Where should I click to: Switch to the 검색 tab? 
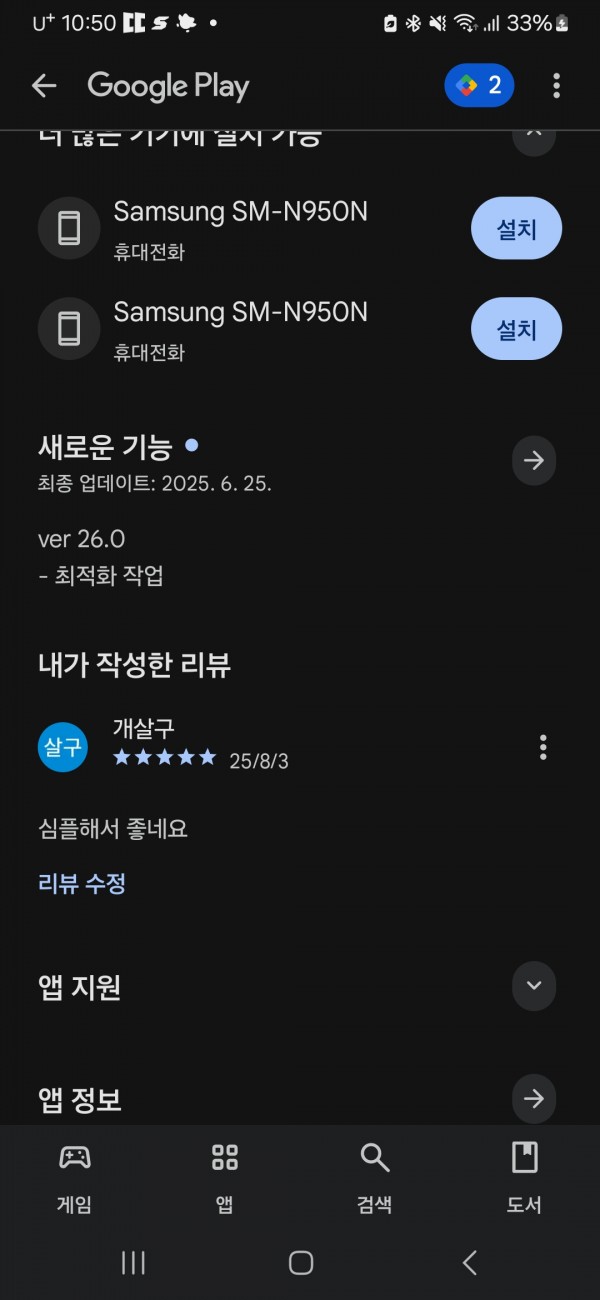point(375,1178)
